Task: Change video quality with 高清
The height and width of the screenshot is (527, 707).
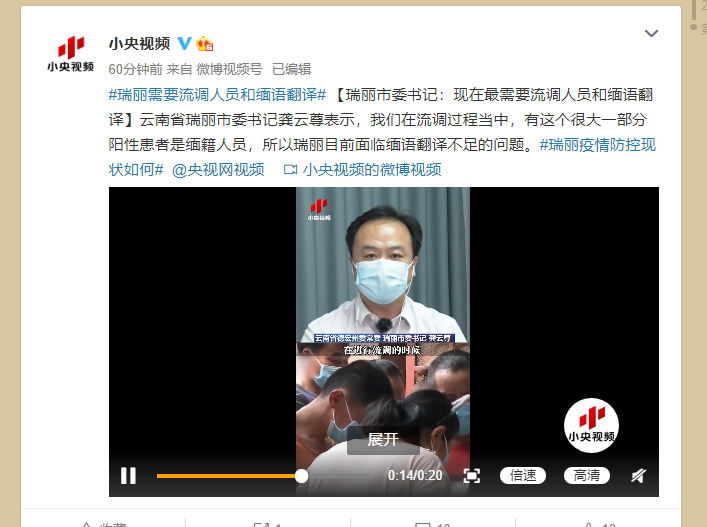Action: [x=585, y=476]
